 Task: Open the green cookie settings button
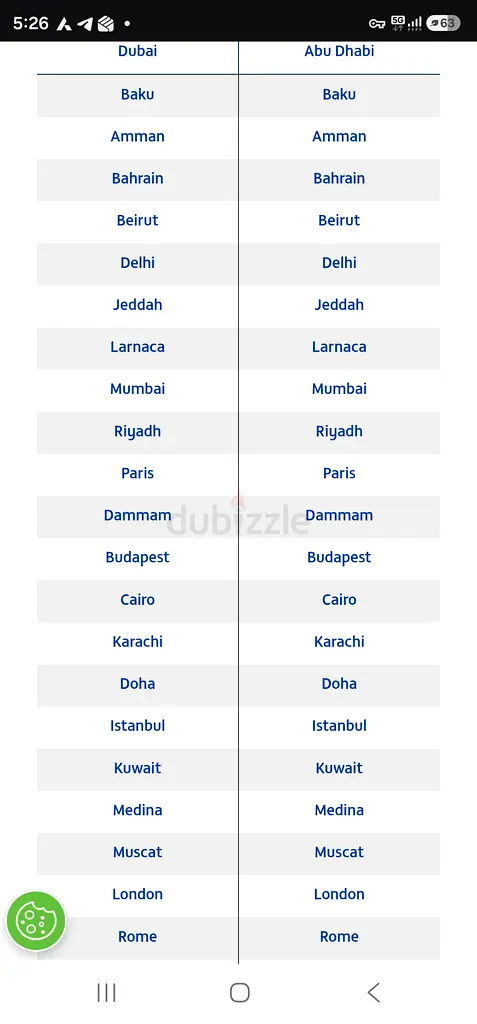36,921
